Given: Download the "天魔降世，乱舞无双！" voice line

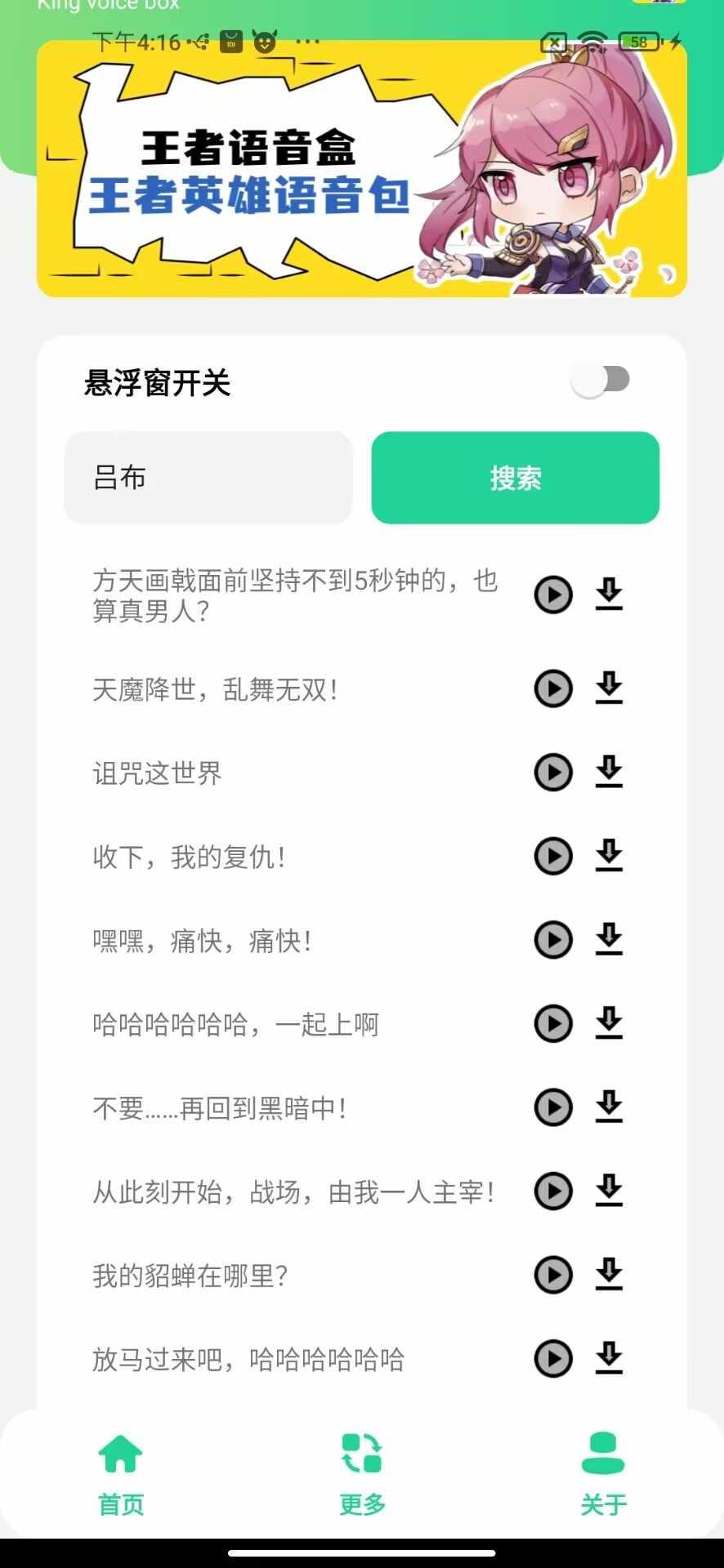Looking at the screenshot, I should (x=609, y=688).
